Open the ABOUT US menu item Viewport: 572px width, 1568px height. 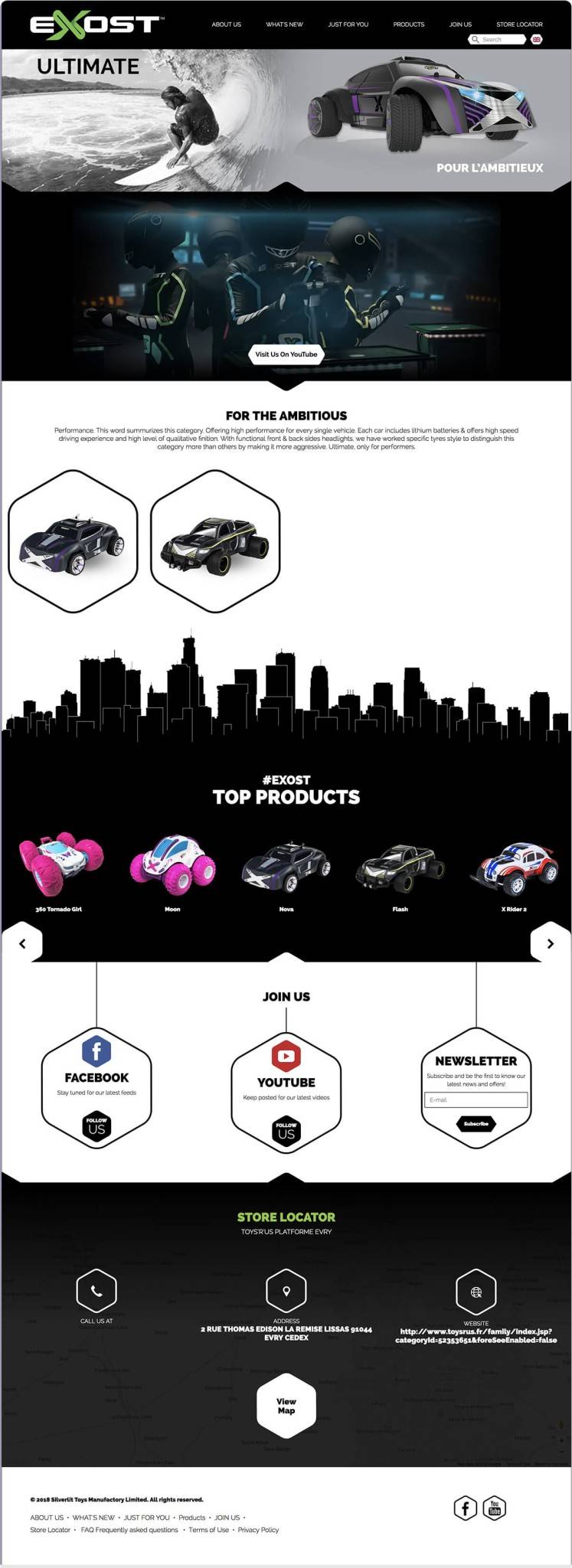click(226, 24)
